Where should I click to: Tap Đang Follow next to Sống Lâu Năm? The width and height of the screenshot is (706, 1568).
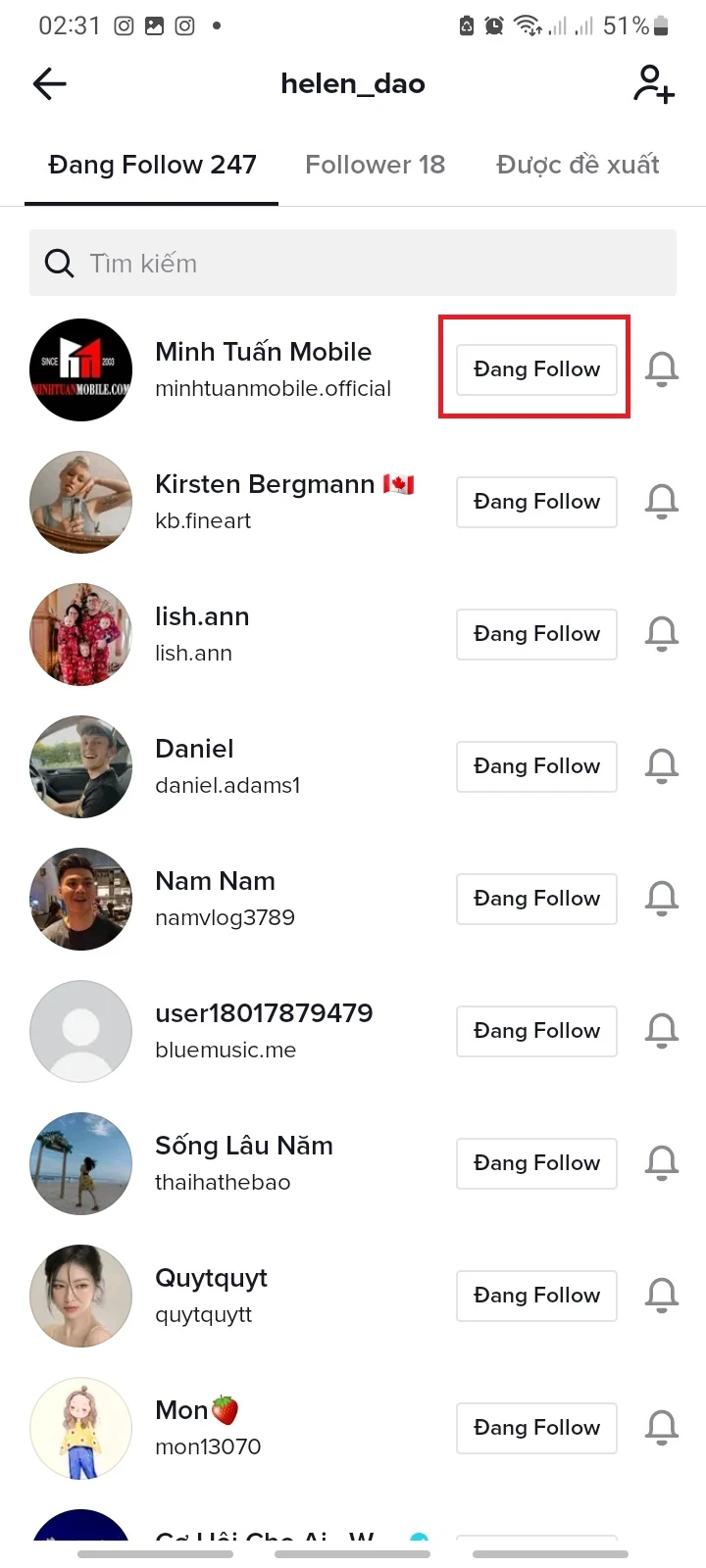(536, 1163)
